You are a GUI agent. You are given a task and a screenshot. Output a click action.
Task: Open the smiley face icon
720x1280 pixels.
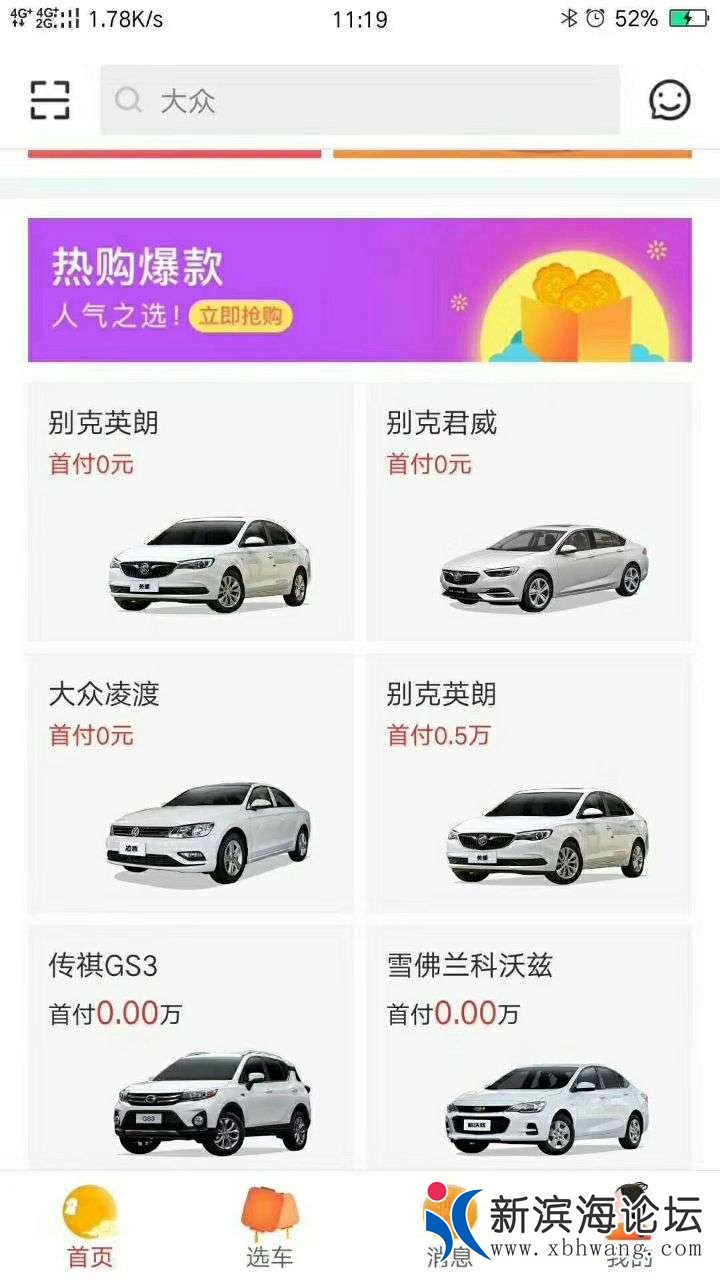[x=669, y=100]
